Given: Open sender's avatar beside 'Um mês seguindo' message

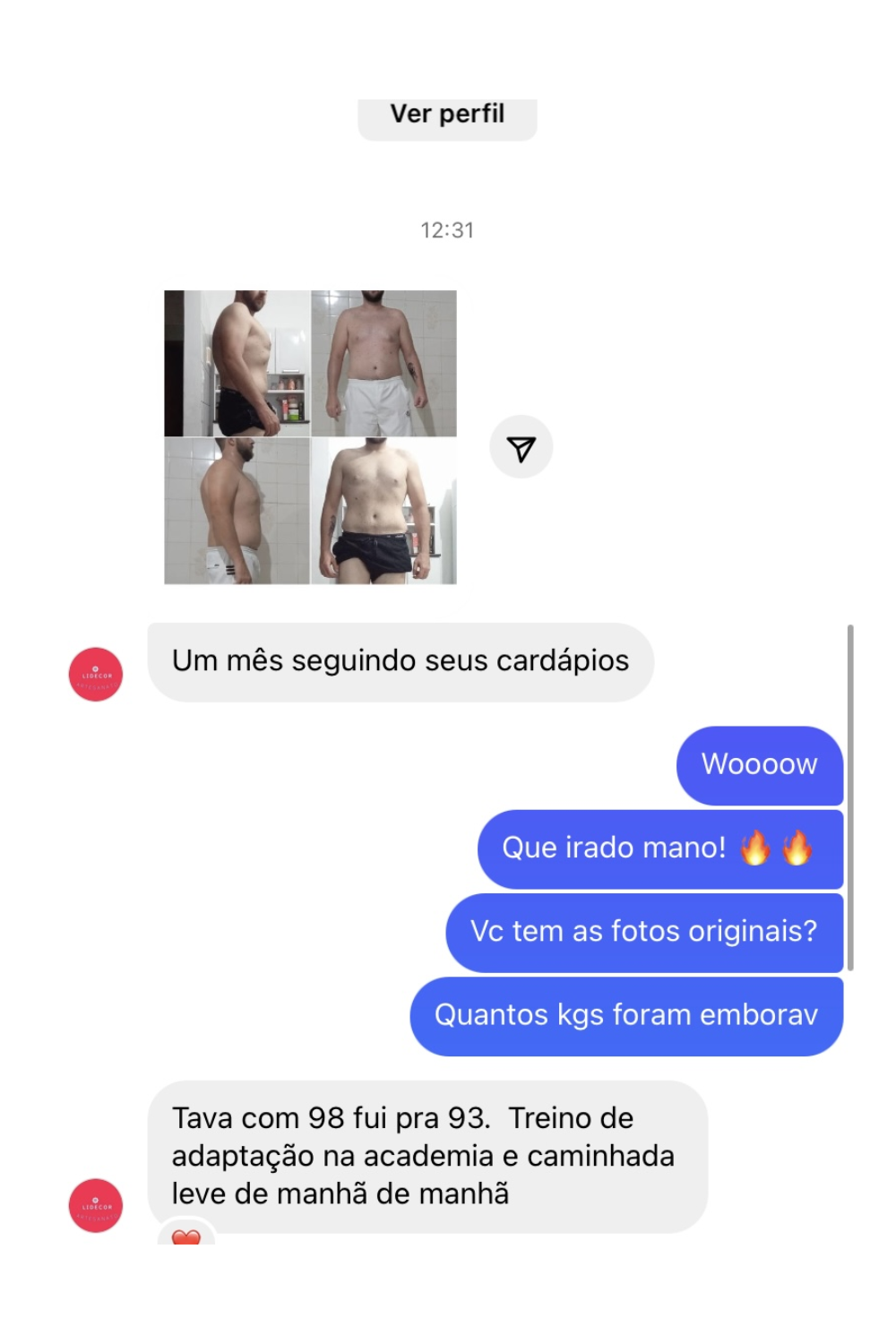Looking at the screenshot, I should coord(96,674).
